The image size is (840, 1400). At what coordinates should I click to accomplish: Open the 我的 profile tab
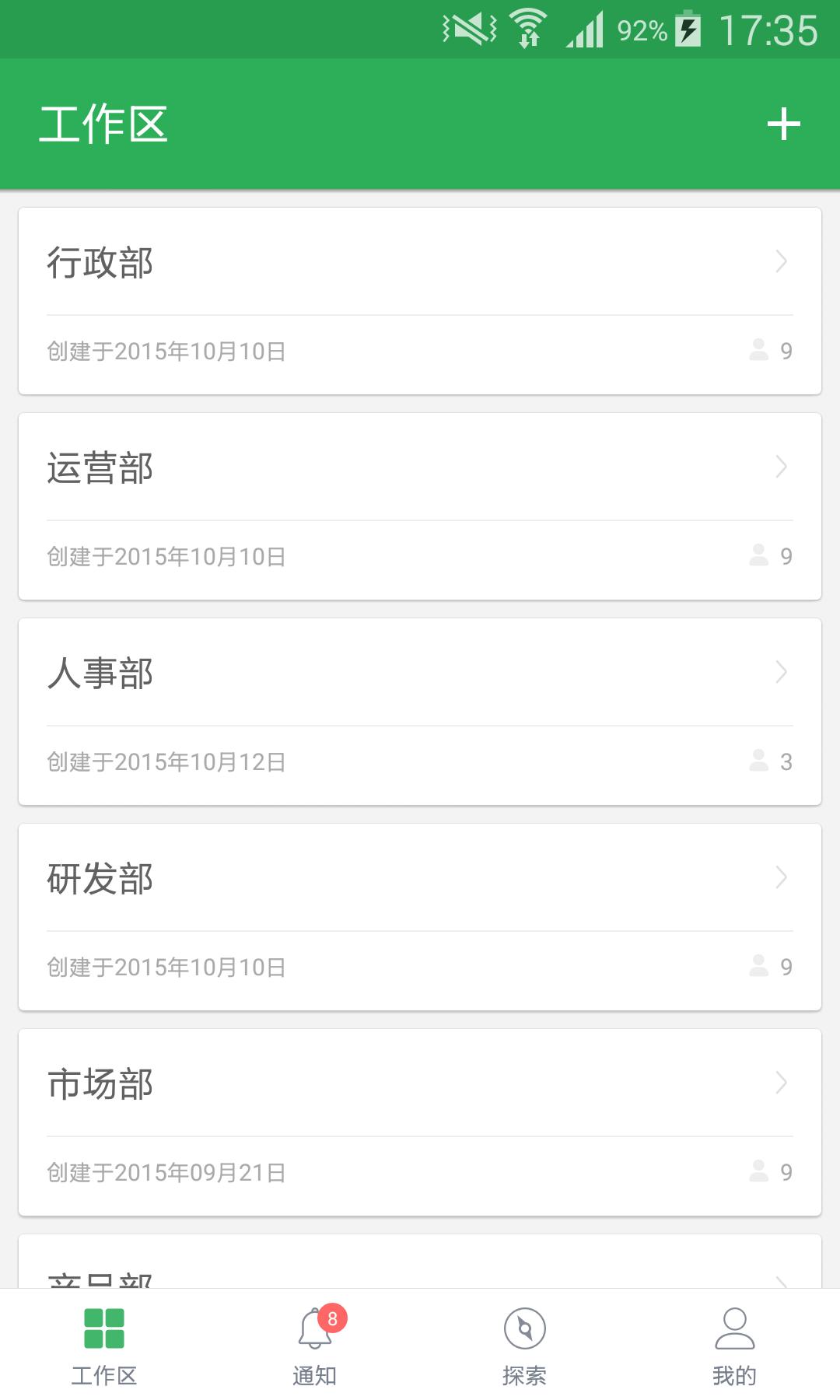point(735,1345)
